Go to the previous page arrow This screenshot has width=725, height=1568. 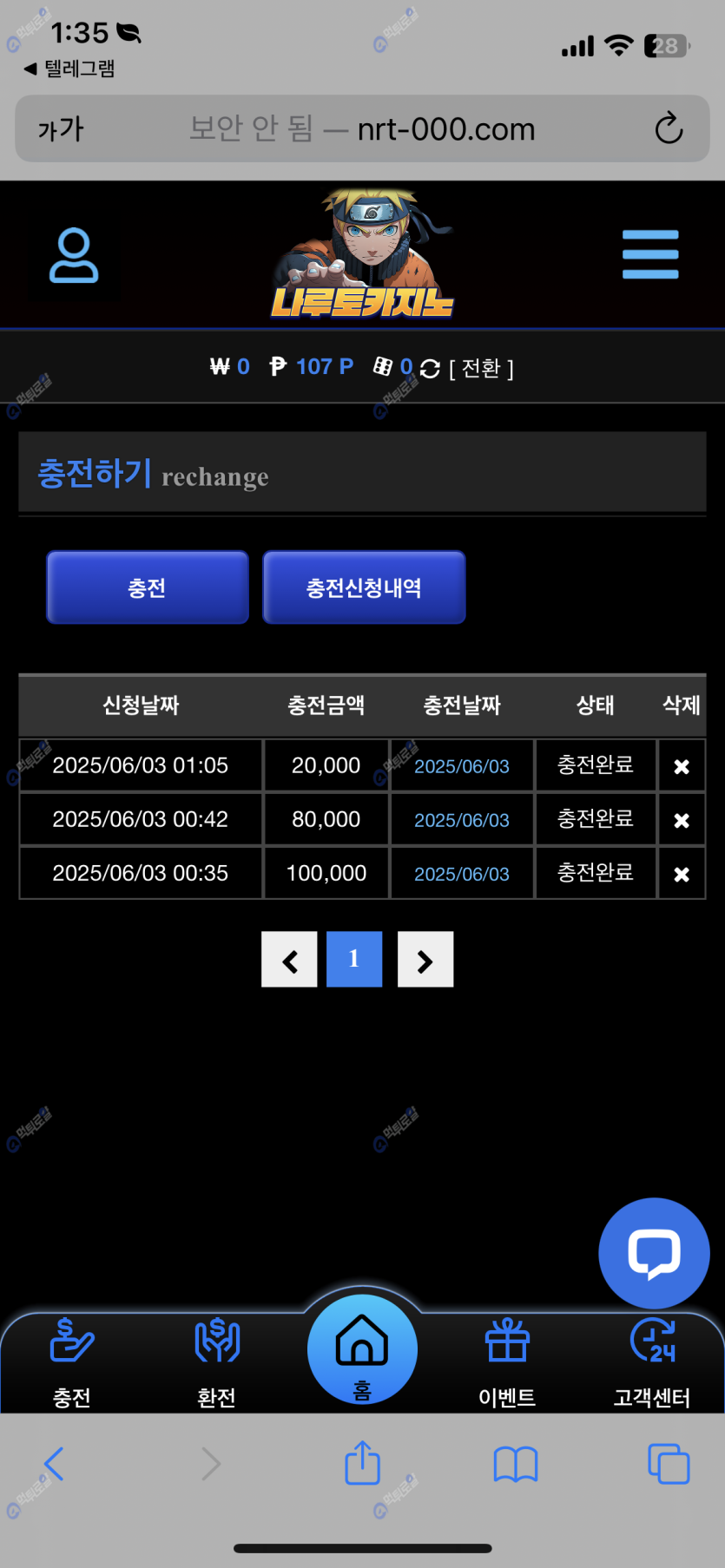[289, 960]
